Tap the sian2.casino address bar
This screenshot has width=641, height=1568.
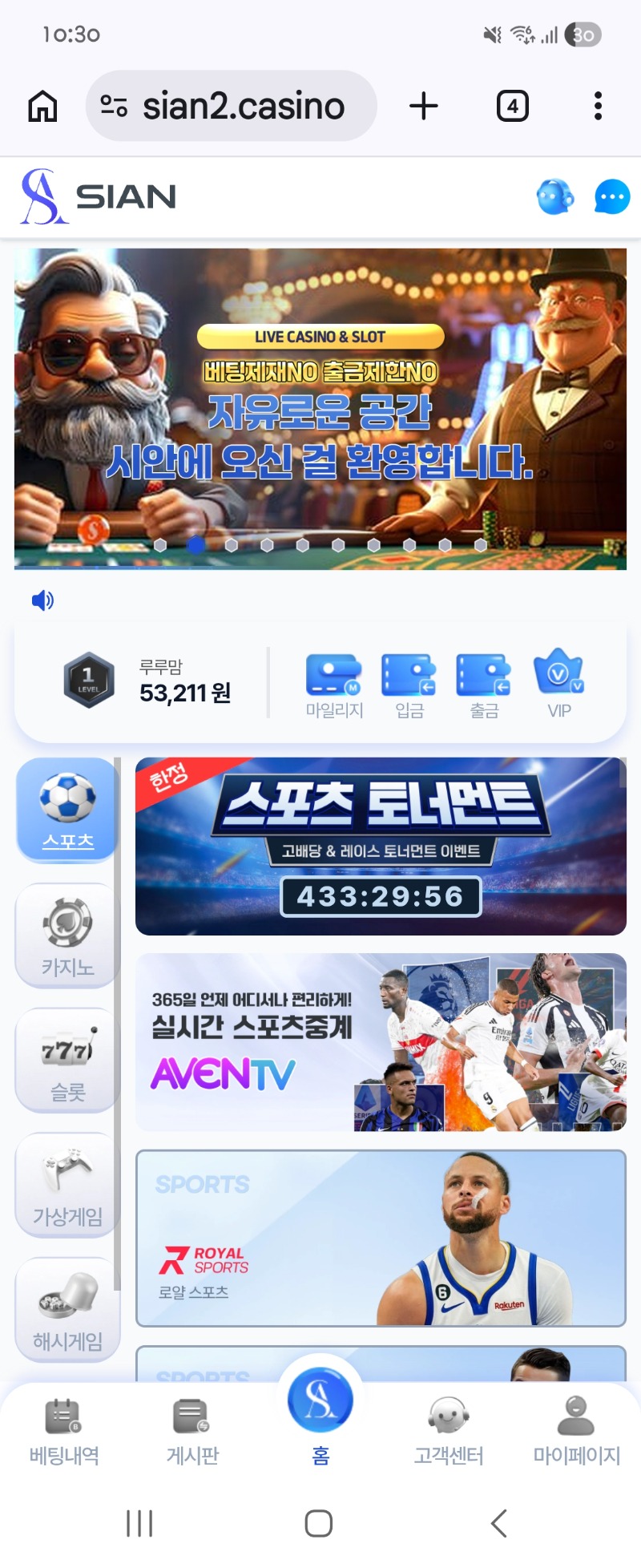point(231,106)
